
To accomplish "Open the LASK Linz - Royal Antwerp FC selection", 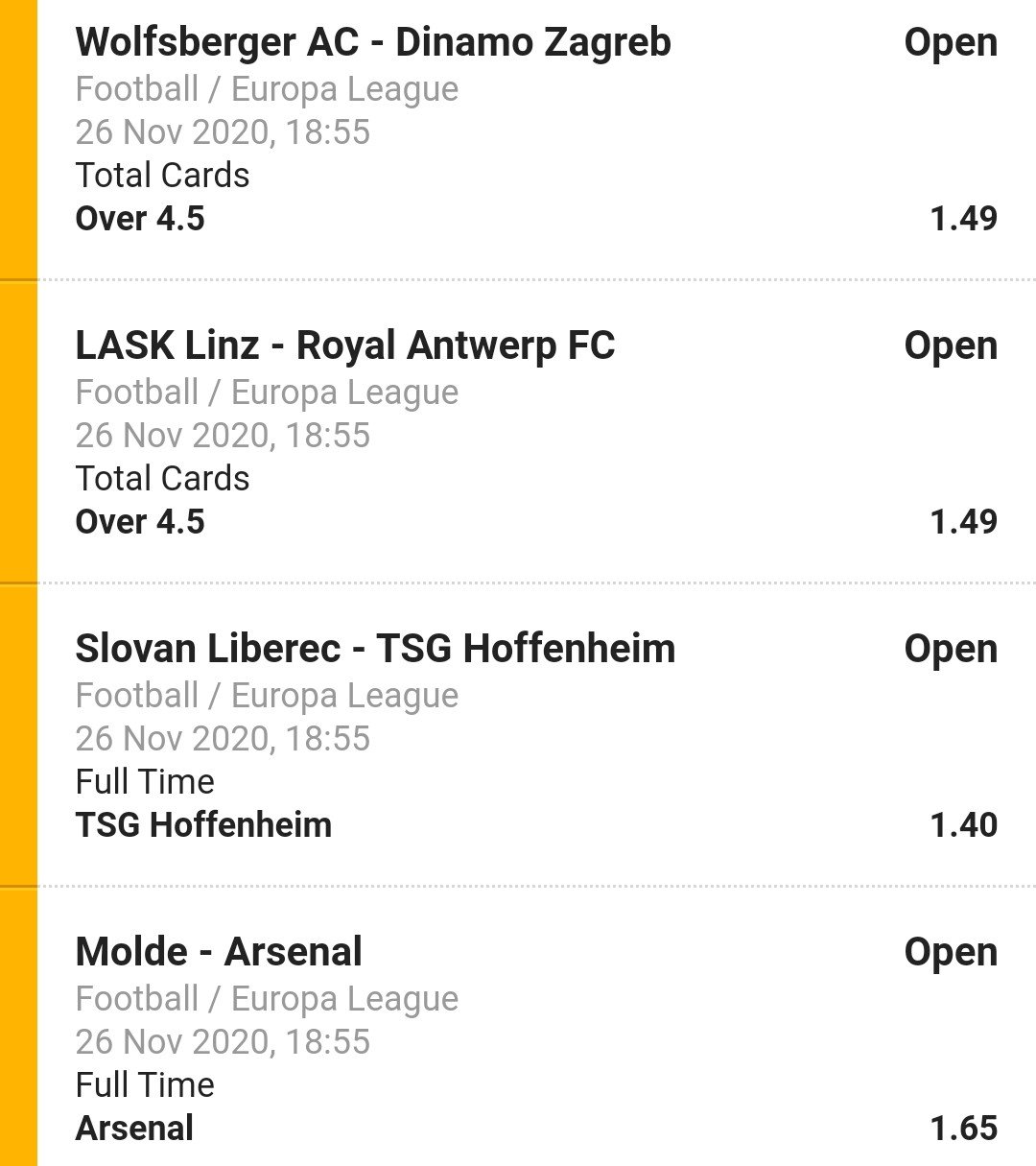I will [344, 346].
